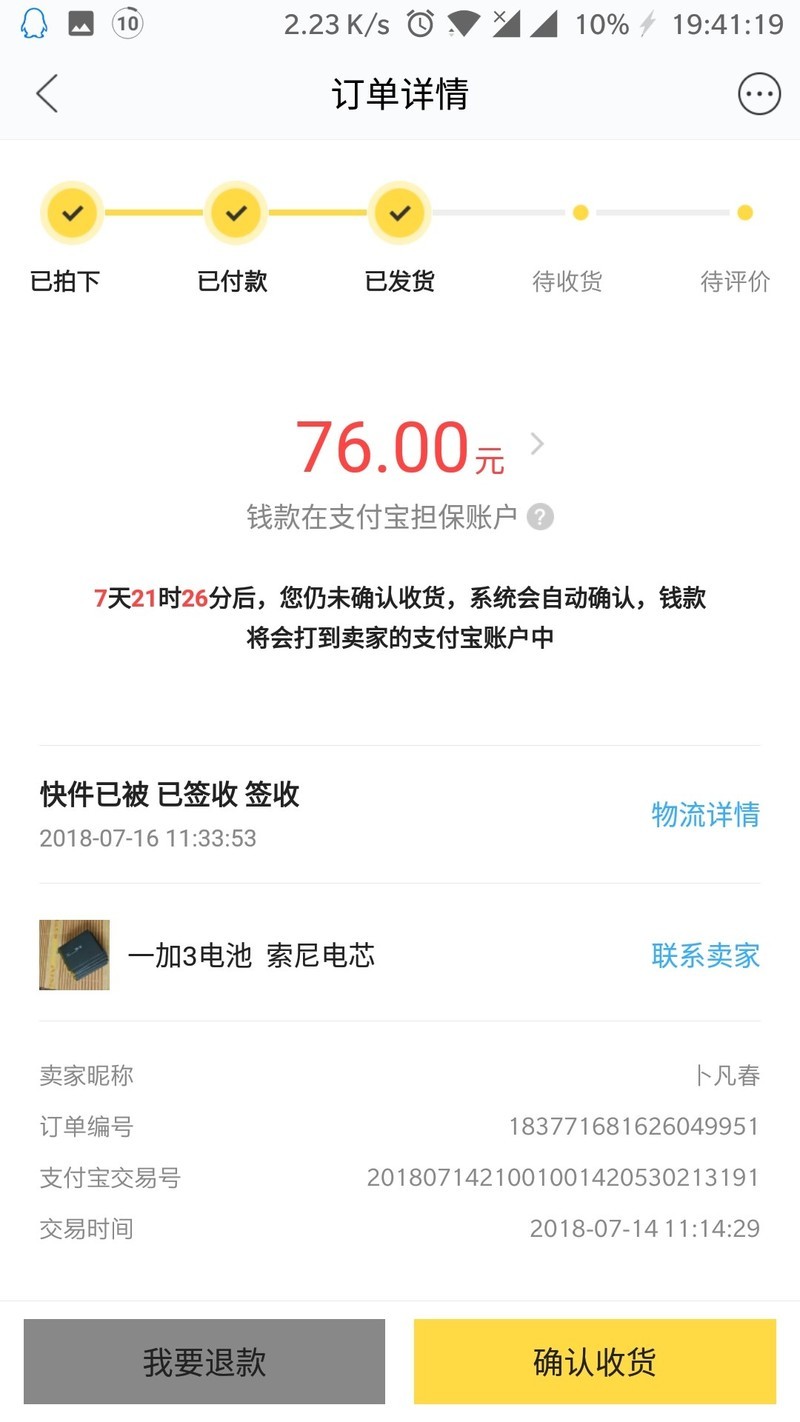Viewport: 800px width, 1422px height.
Task: Tap the yellow progress line between shipped and delivery
Action: pyautogui.click(x=490, y=212)
